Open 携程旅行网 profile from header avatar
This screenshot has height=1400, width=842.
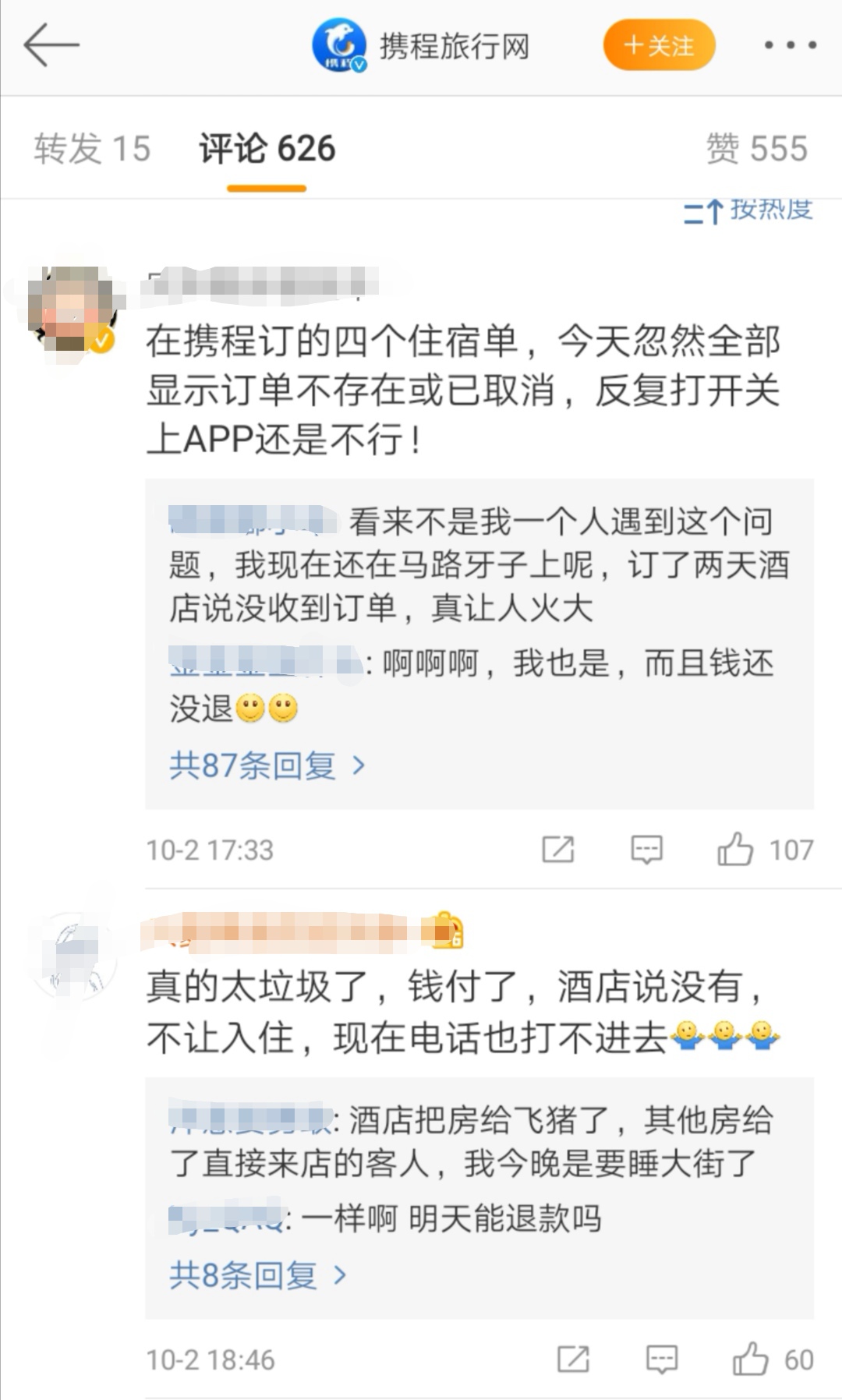tap(339, 45)
